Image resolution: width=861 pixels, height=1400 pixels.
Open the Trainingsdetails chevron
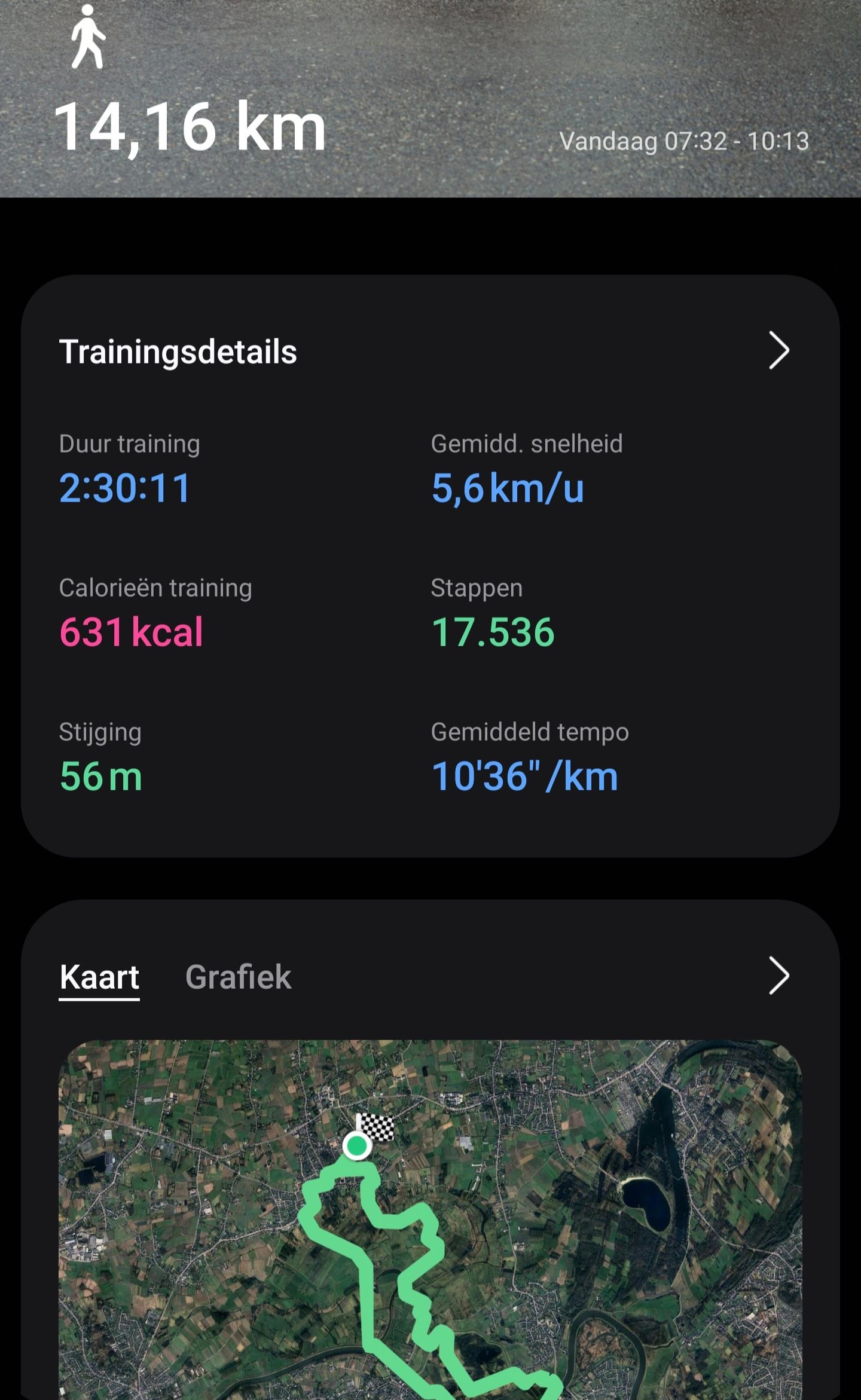coord(778,351)
